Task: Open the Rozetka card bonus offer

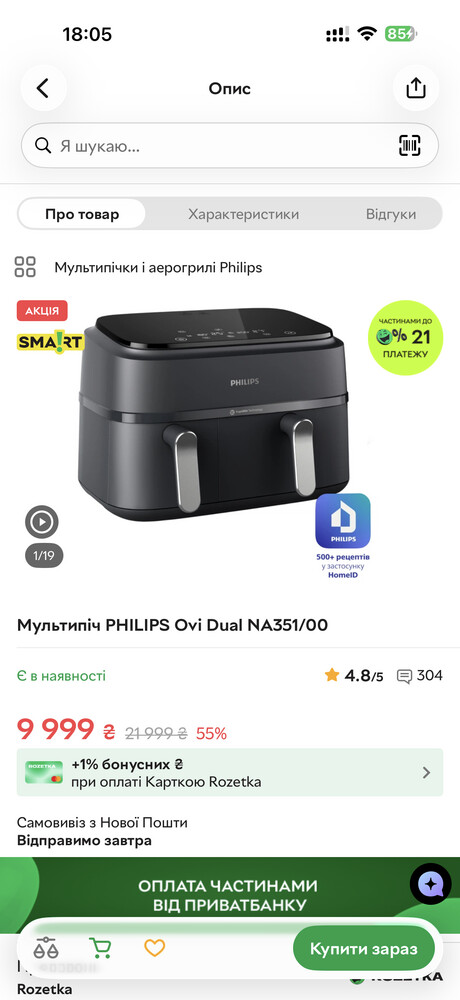Action: coord(230,772)
